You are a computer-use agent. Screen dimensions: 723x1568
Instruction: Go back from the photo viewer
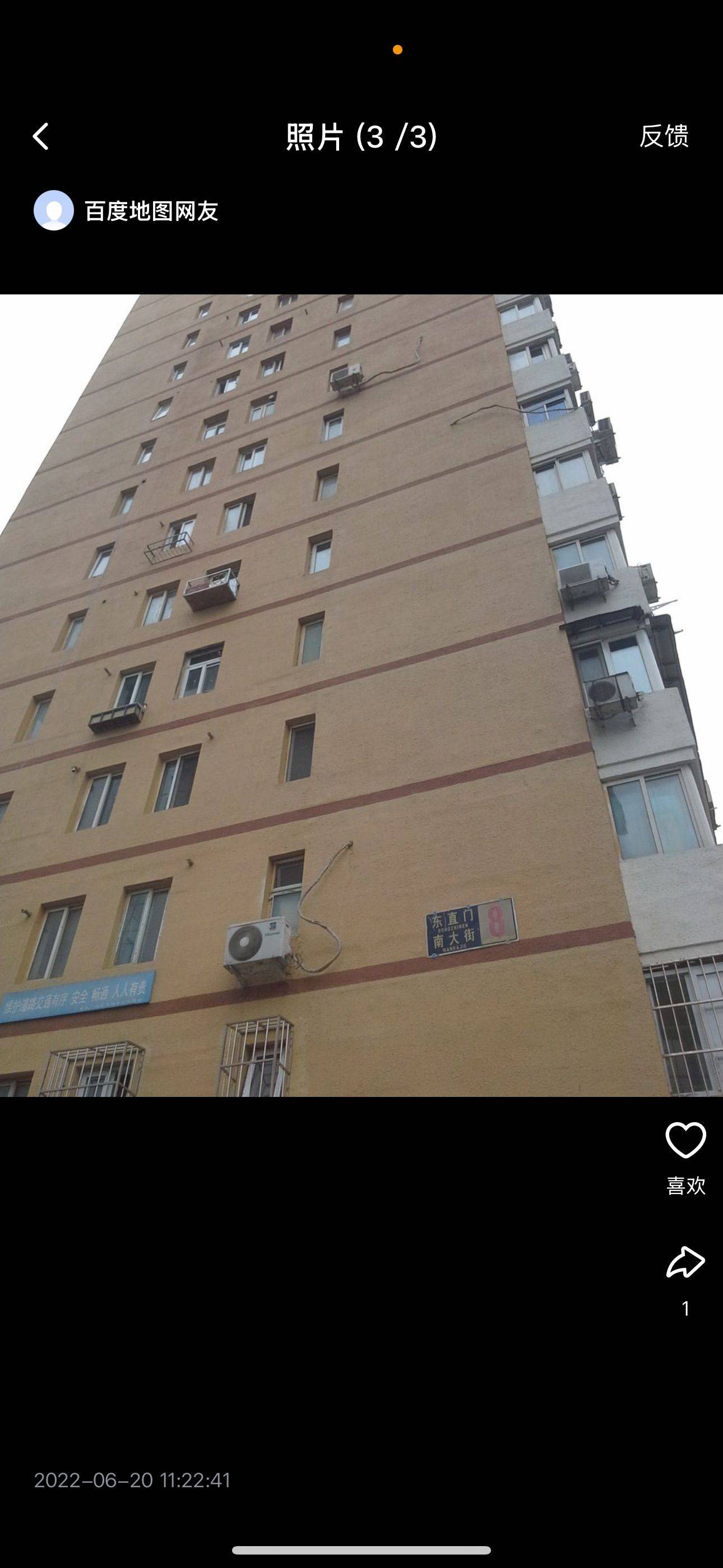coord(40,136)
